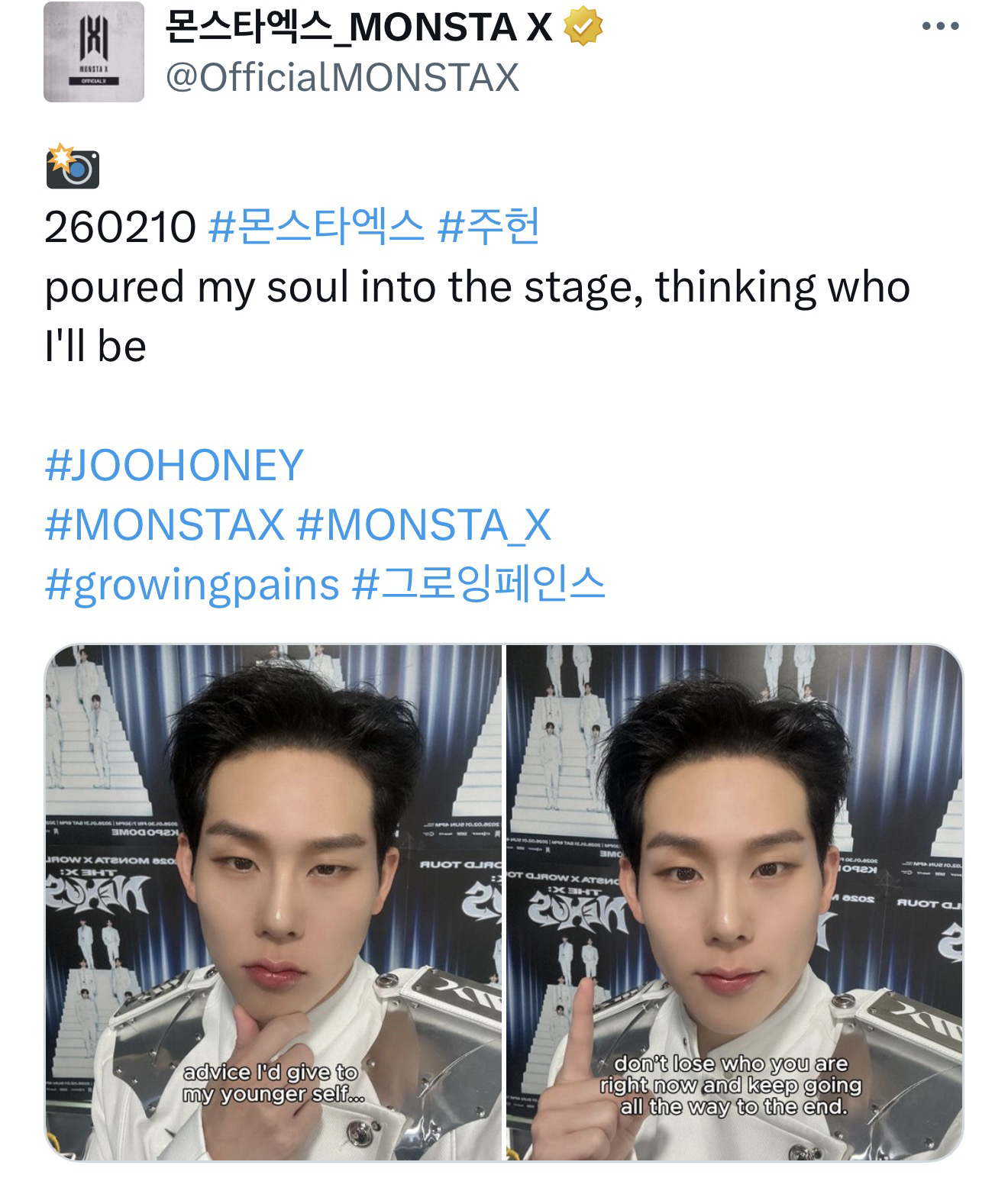
Task: Click the #그로잉페인스 hashtag
Action: [x=485, y=585]
